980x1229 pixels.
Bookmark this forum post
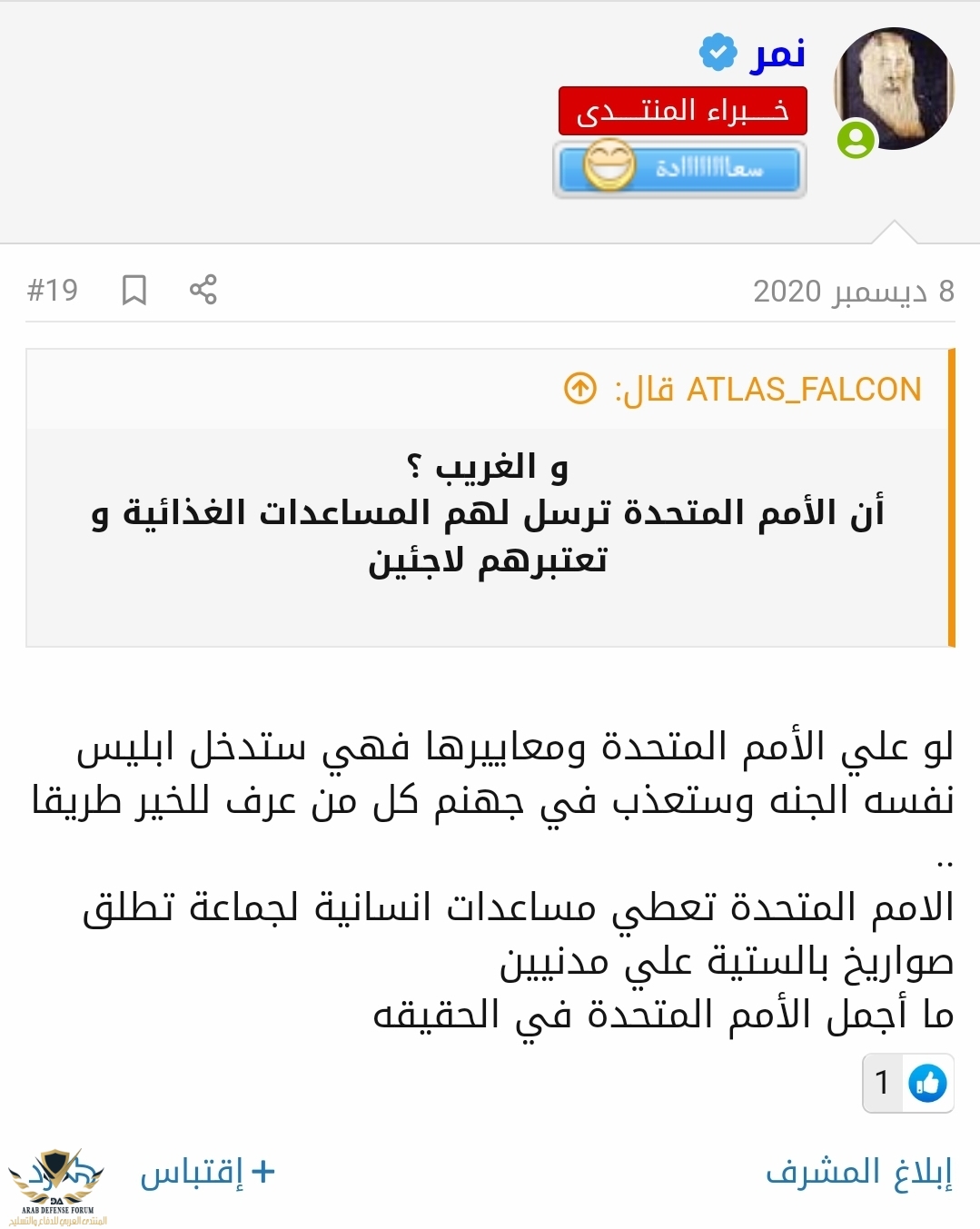coord(134,291)
